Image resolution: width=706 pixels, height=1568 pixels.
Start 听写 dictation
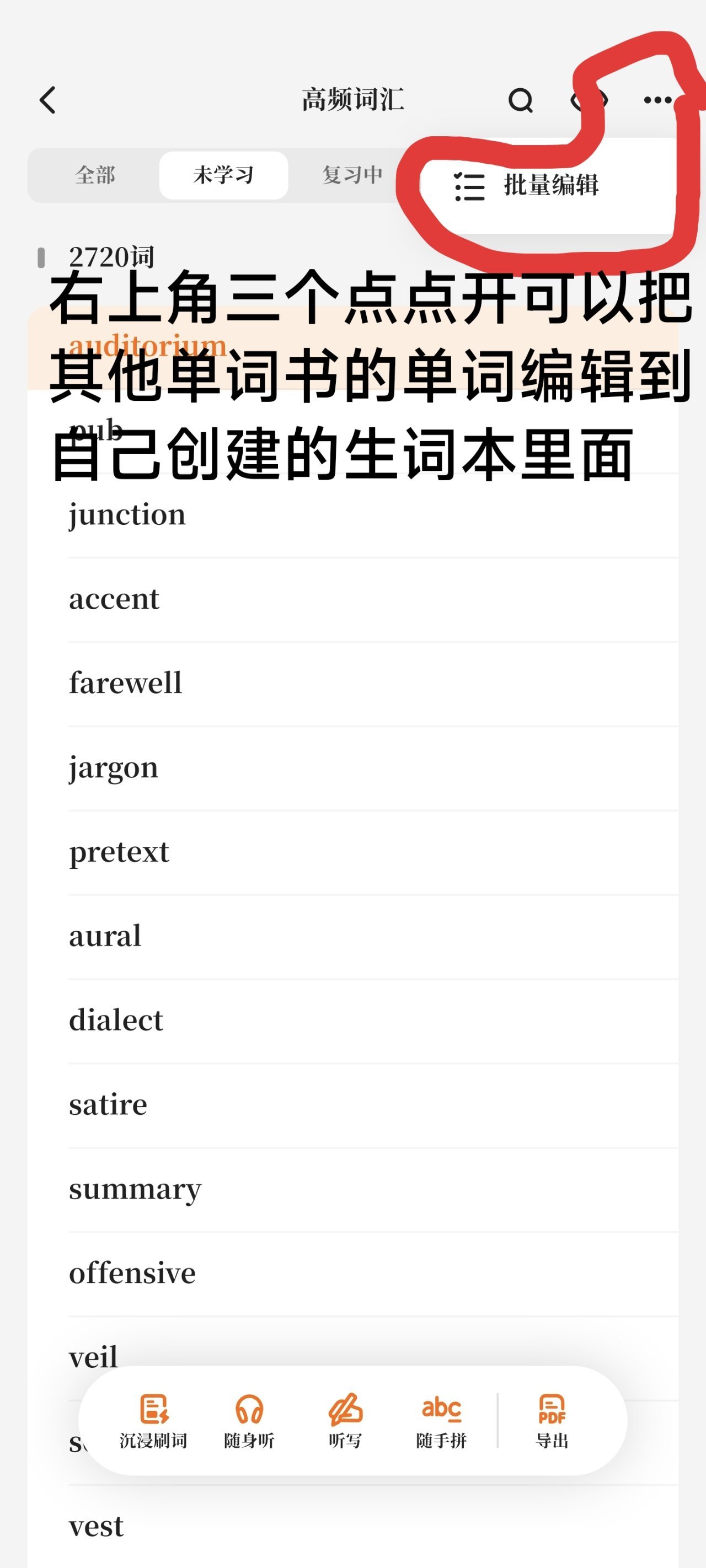click(345, 1421)
